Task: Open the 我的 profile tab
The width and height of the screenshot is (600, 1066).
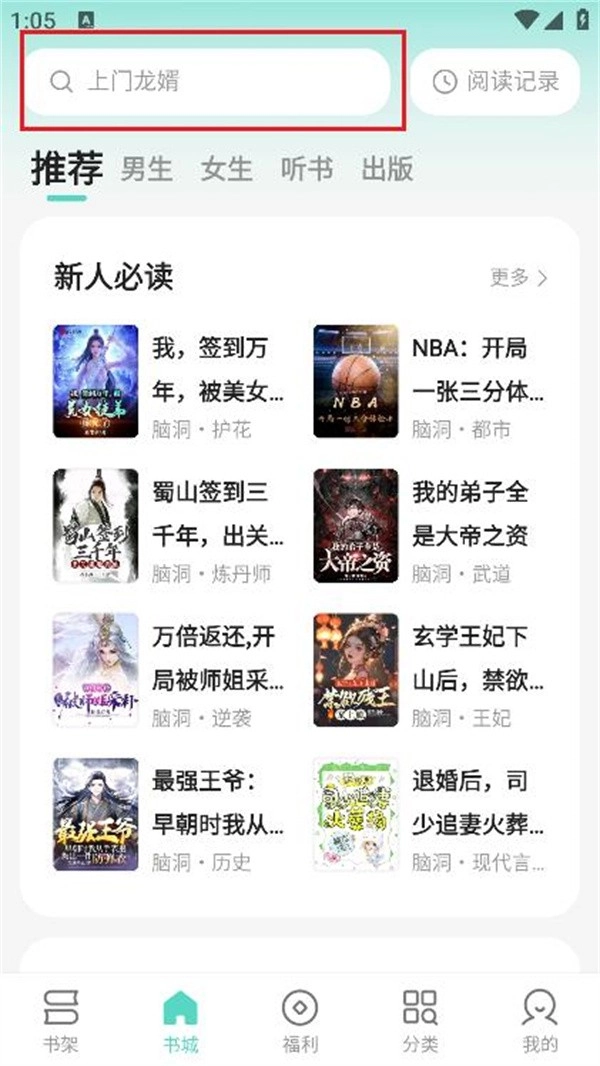Action: [x=540, y=1020]
